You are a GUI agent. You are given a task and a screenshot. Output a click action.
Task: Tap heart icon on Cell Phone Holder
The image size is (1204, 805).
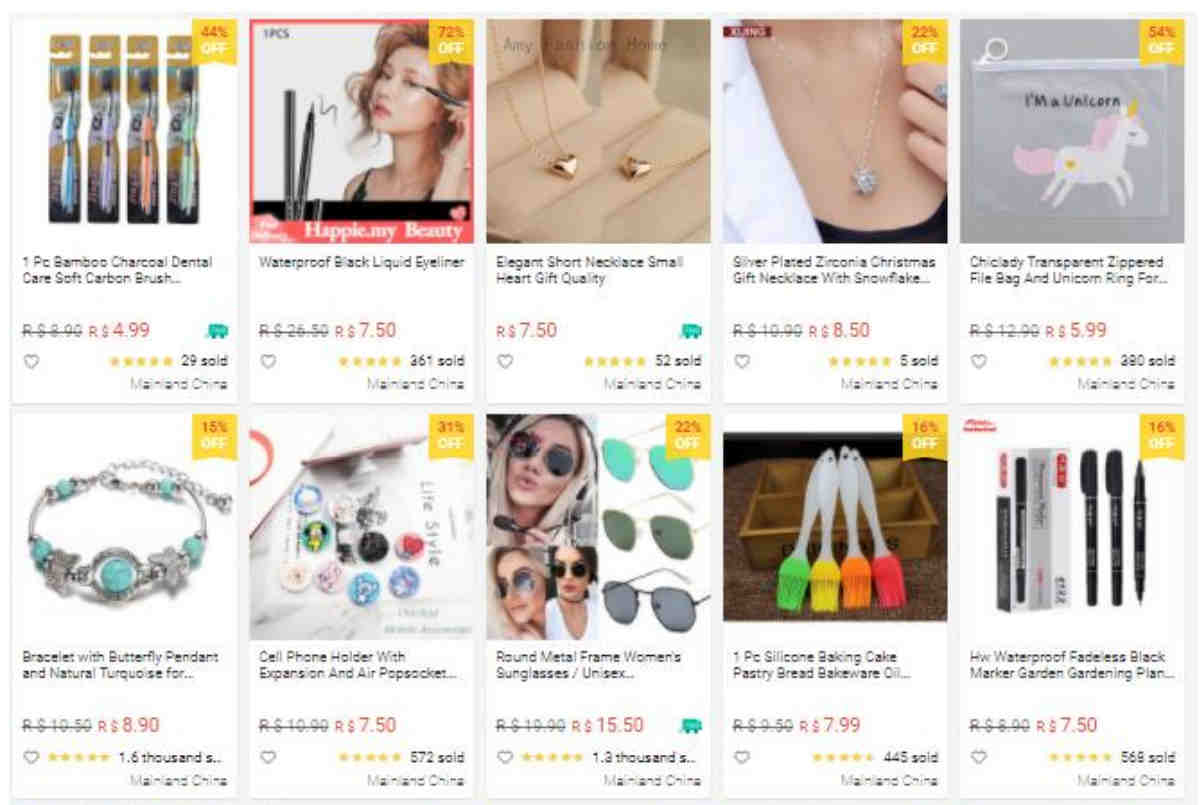[268, 757]
